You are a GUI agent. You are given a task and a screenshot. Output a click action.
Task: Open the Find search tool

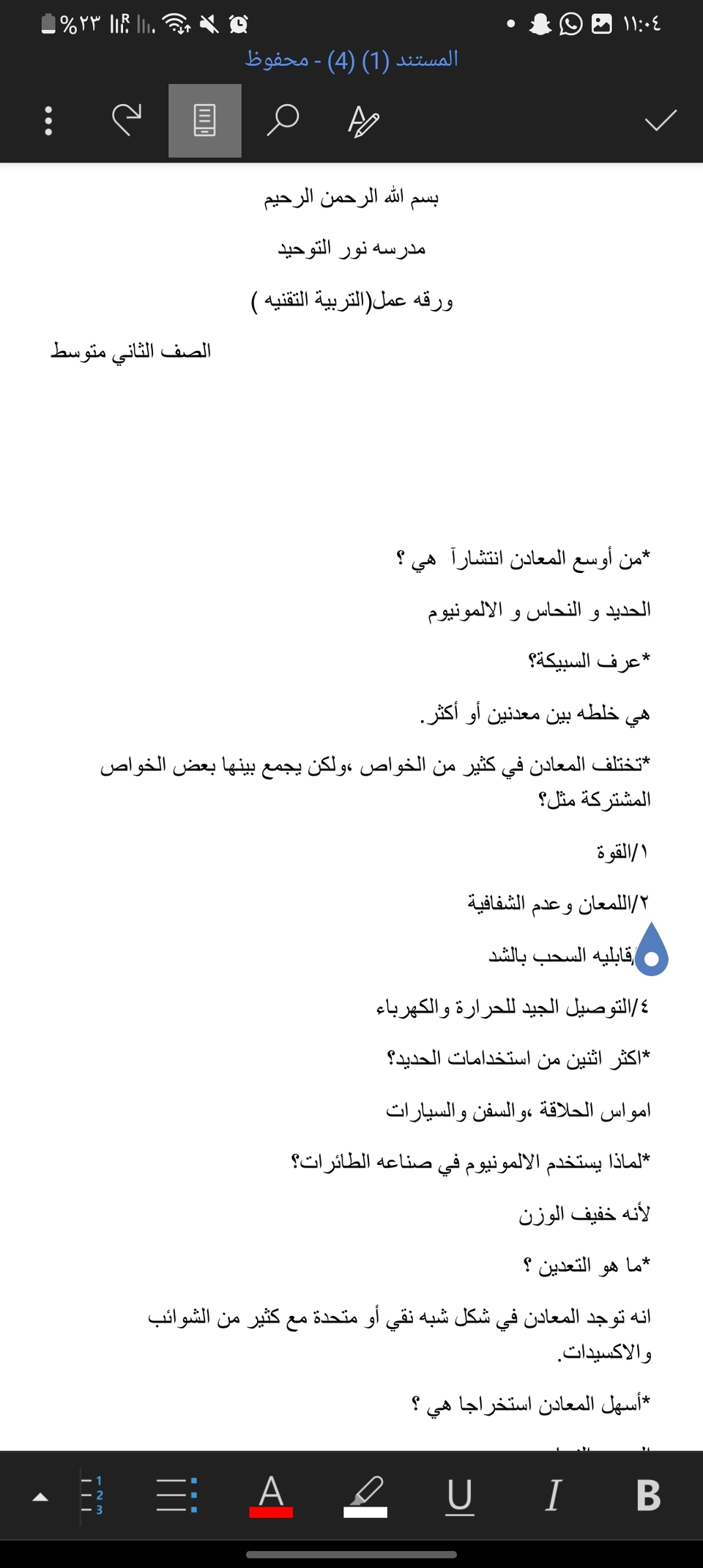pos(284,121)
